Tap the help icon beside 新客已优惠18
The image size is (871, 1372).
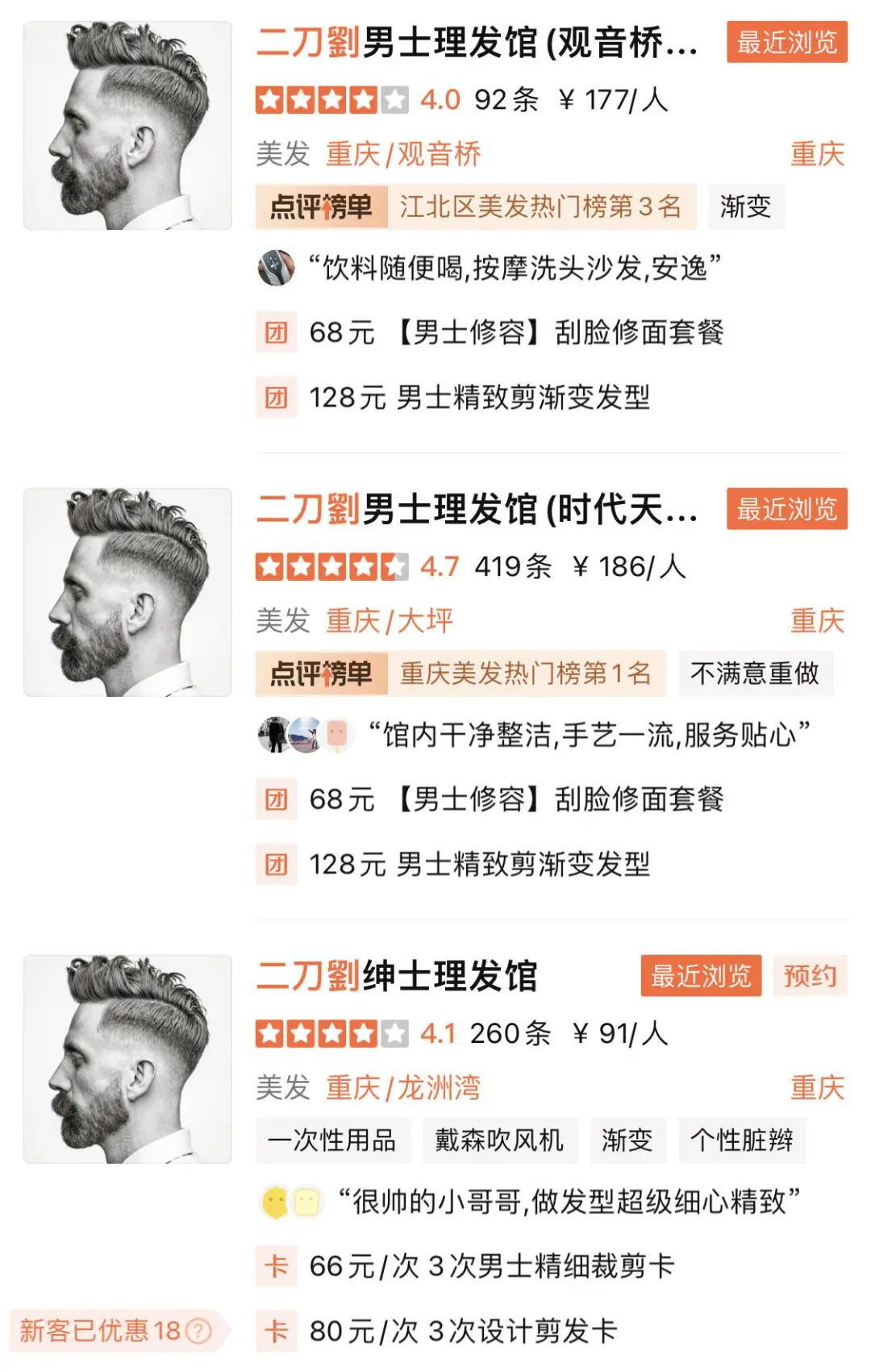click(x=198, y=1331)
